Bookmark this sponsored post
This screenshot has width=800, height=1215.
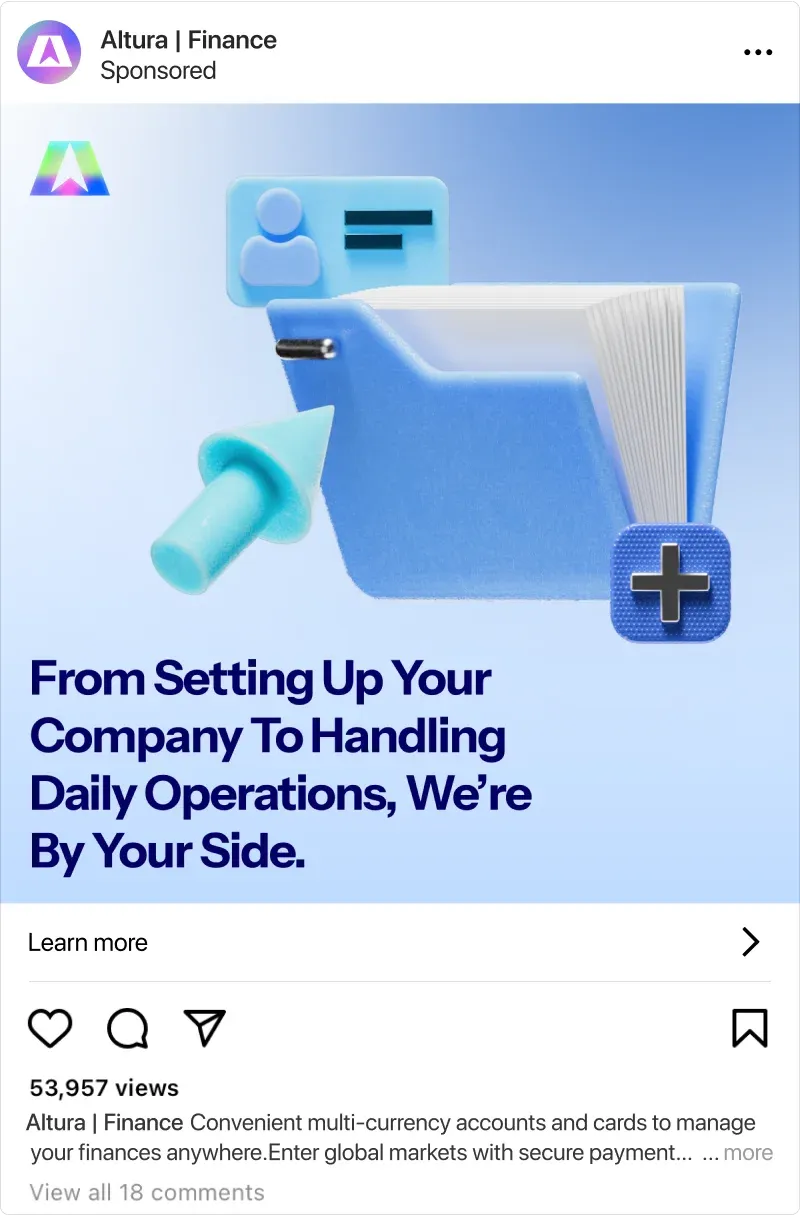point(749,1027)
